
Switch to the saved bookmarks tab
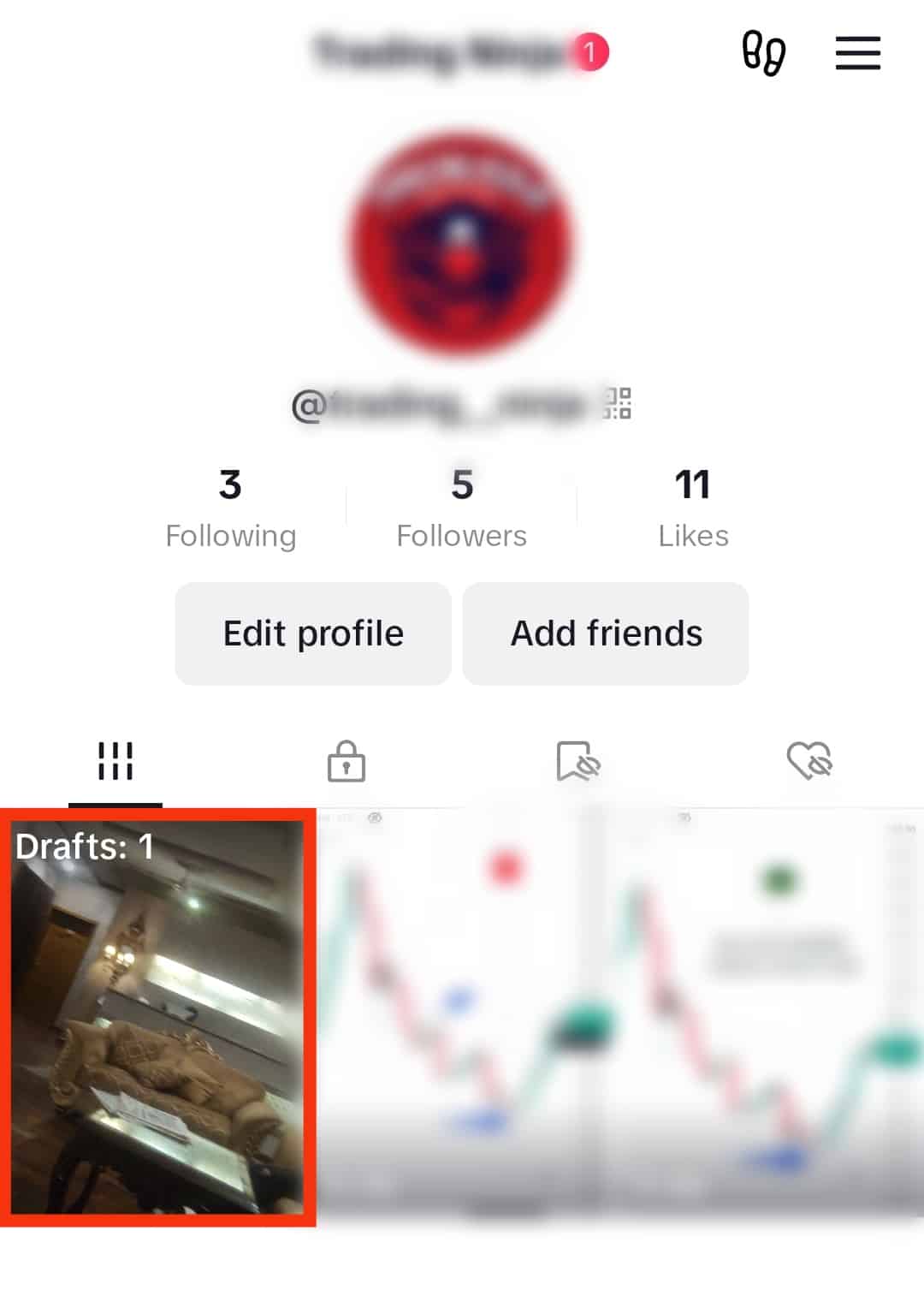point(577,761)
